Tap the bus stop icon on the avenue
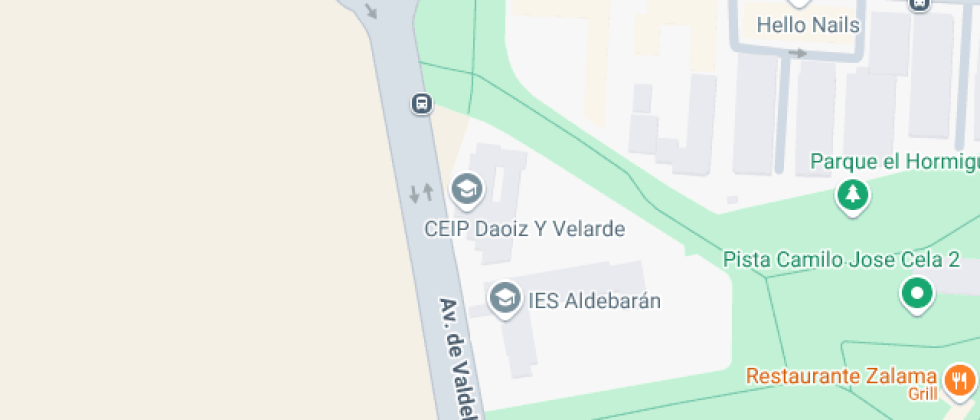Screen dimensions: 980x420 point(422,103)
